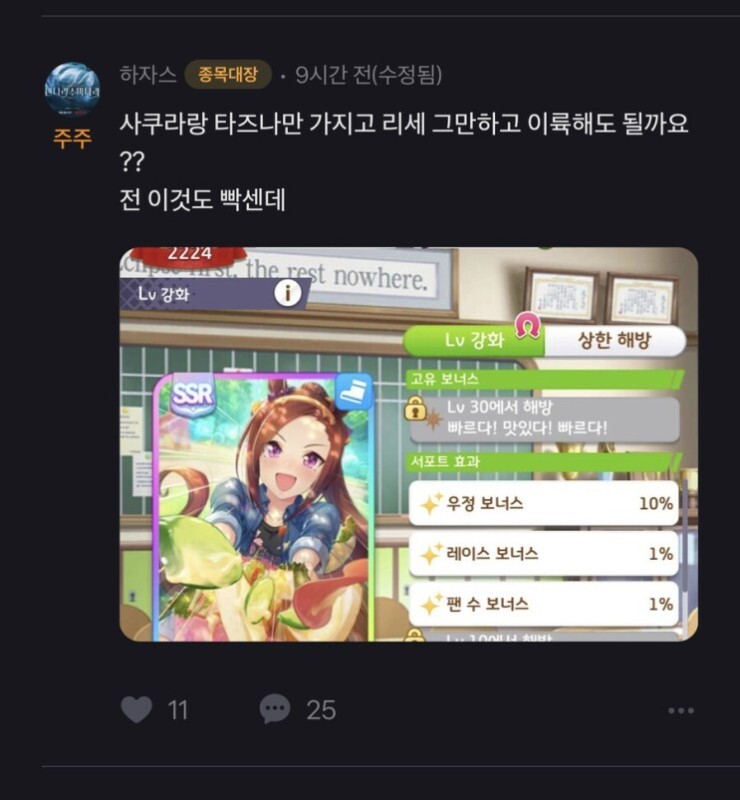Image resolution: width=740 pixels, height=800 pixels.
Task: Like this post with the heart icon
Action: [137, 710]
